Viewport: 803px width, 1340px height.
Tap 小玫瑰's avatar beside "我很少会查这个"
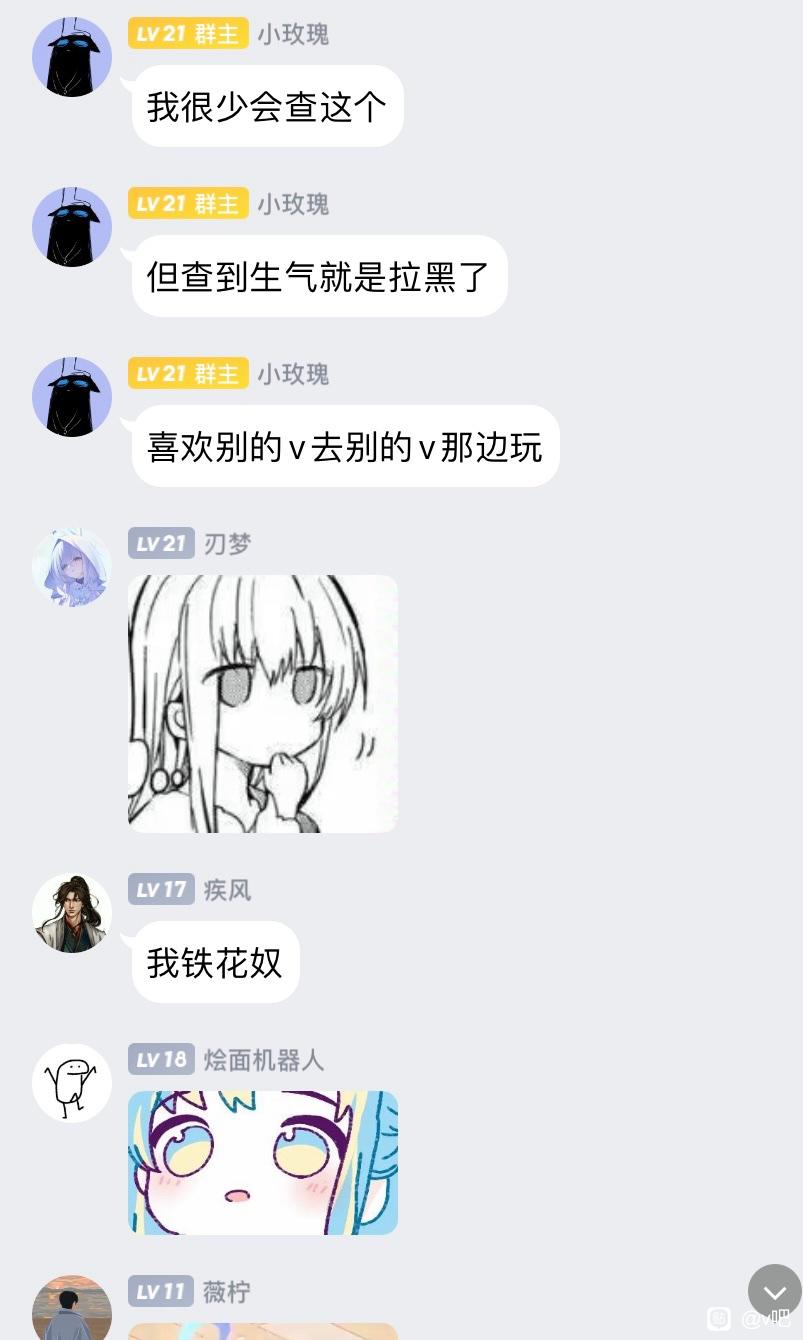(72, 57)
